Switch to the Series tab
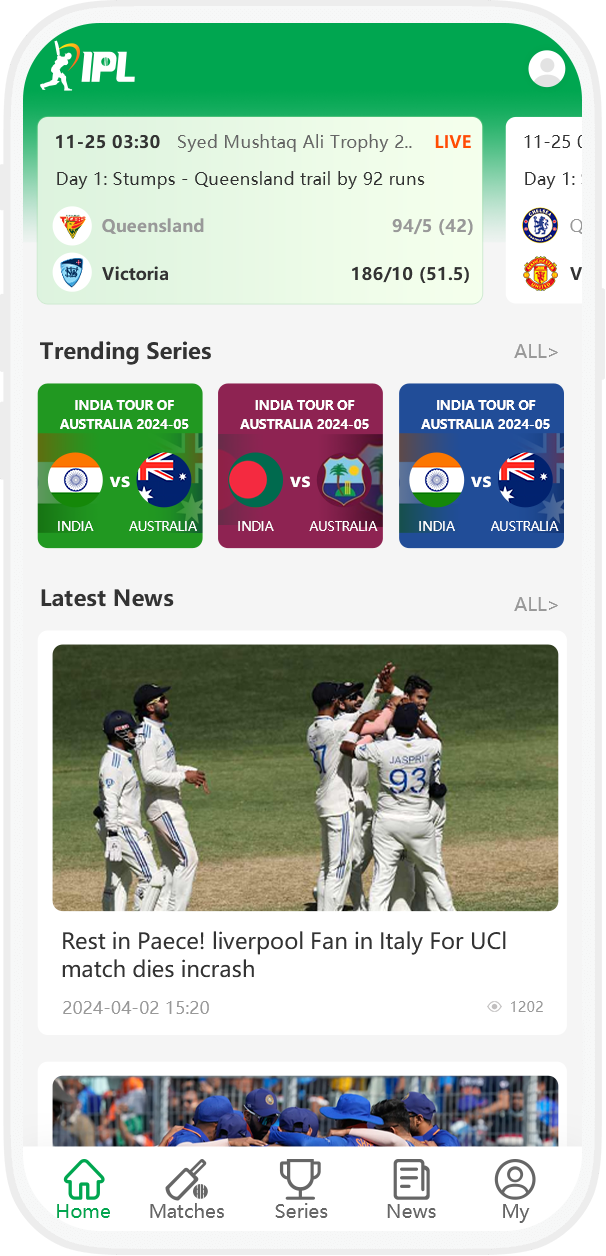Image resolution: width=606 pixels, height=1256 pixels. 301,1191
